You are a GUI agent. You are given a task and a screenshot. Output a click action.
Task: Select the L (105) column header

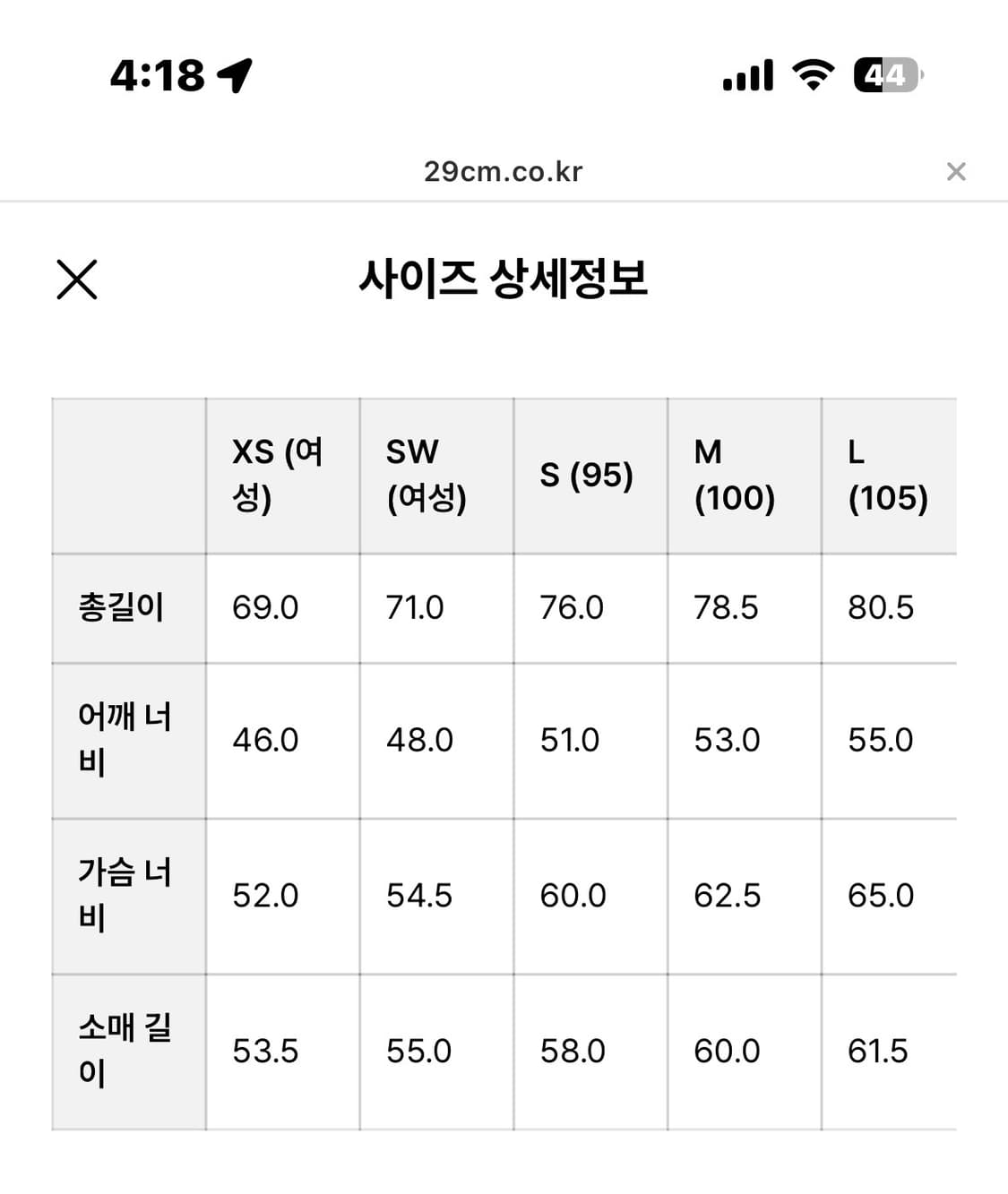click(889, 474)
